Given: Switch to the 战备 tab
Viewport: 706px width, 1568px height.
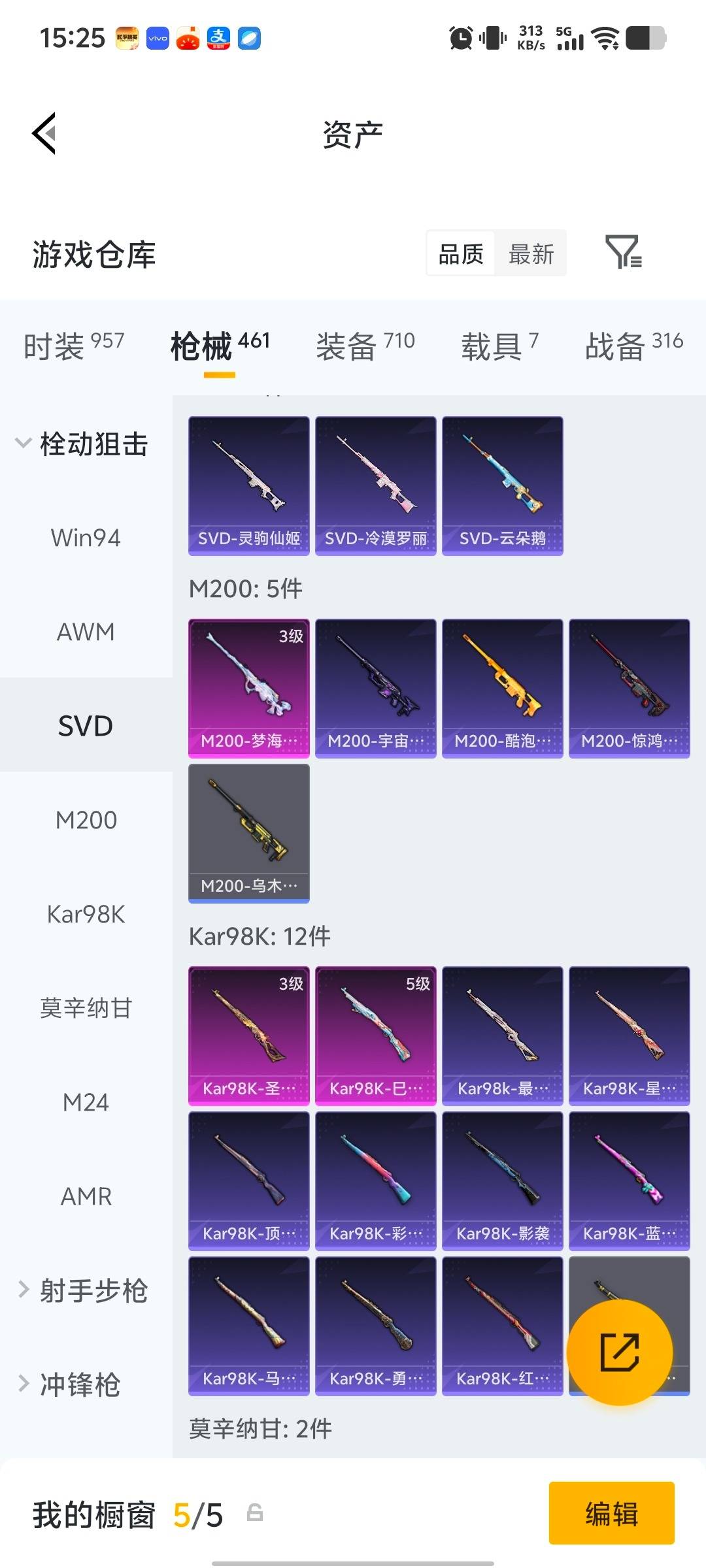Looking at the screenshot, I should (633, 346).
